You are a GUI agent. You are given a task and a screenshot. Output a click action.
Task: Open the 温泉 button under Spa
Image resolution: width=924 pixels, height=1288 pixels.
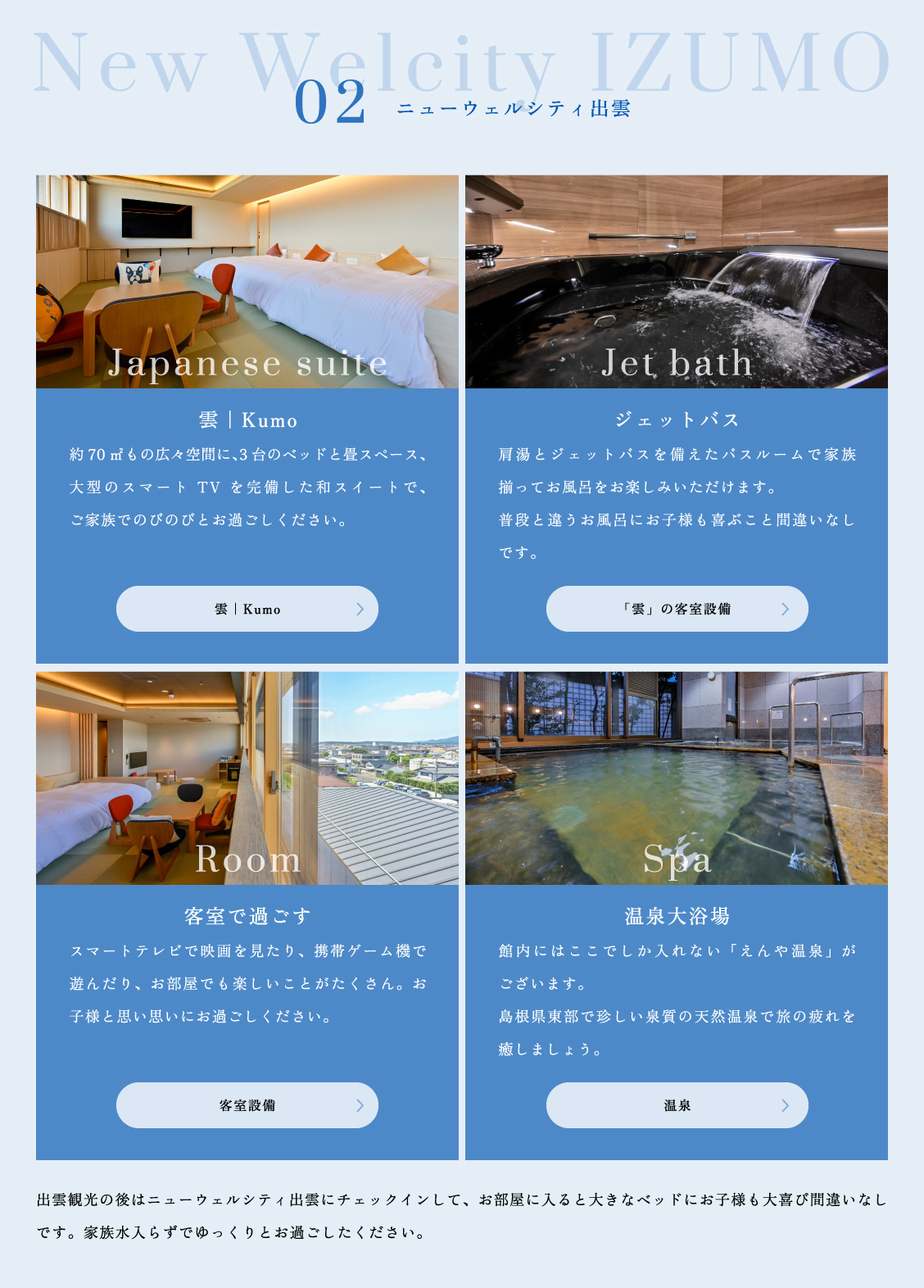pyautogui.click(x=677, y=1105)
